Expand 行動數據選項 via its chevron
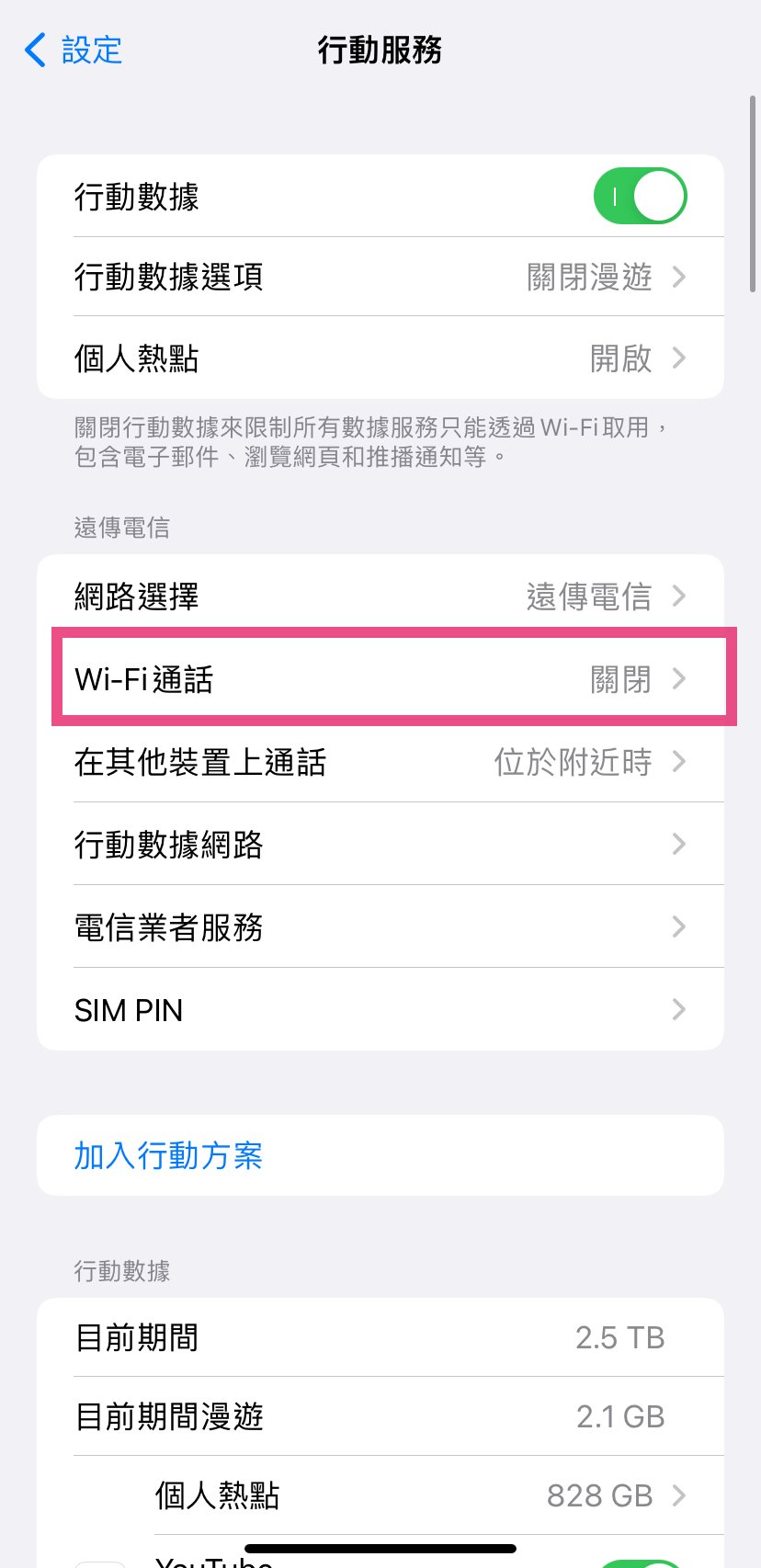This screenshot has width=761, height=1568. pyautogui.click(x=678, y=277)
